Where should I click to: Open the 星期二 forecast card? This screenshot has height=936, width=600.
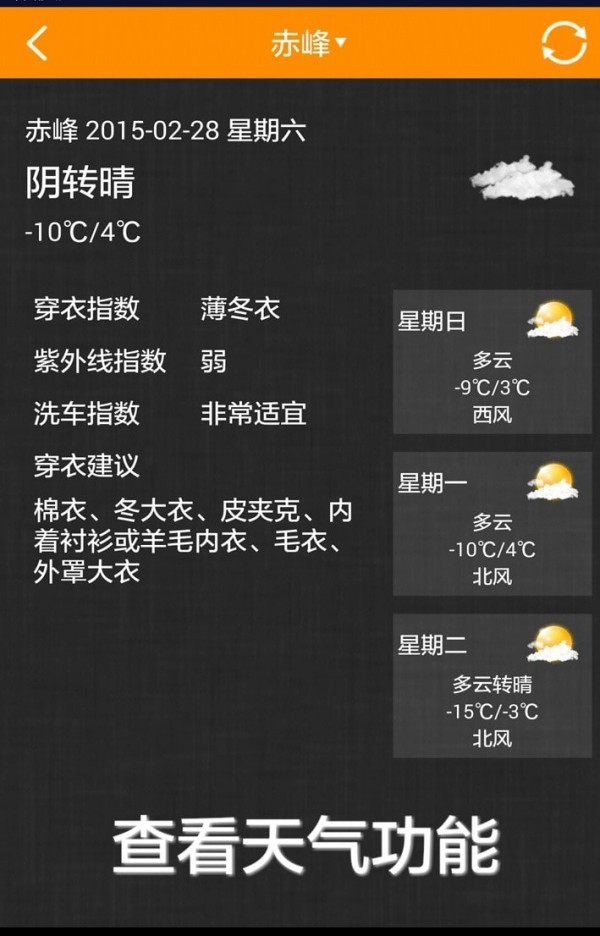coord(491,686)
